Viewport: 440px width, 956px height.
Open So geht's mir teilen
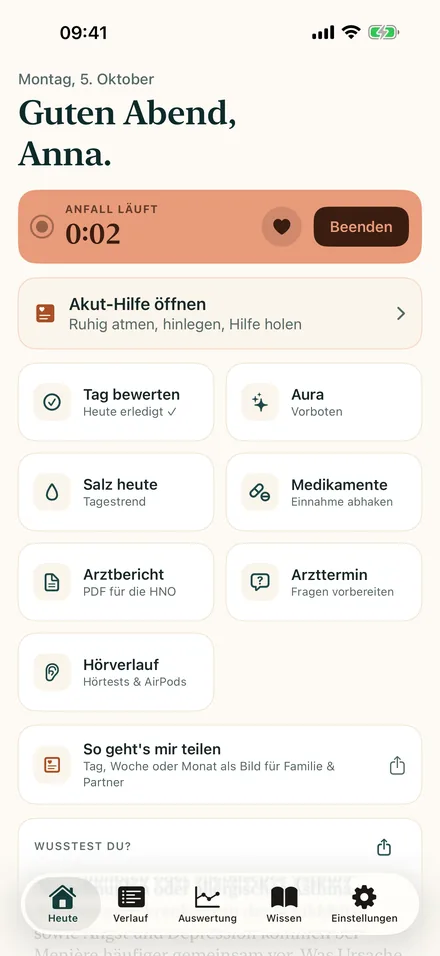220,765
